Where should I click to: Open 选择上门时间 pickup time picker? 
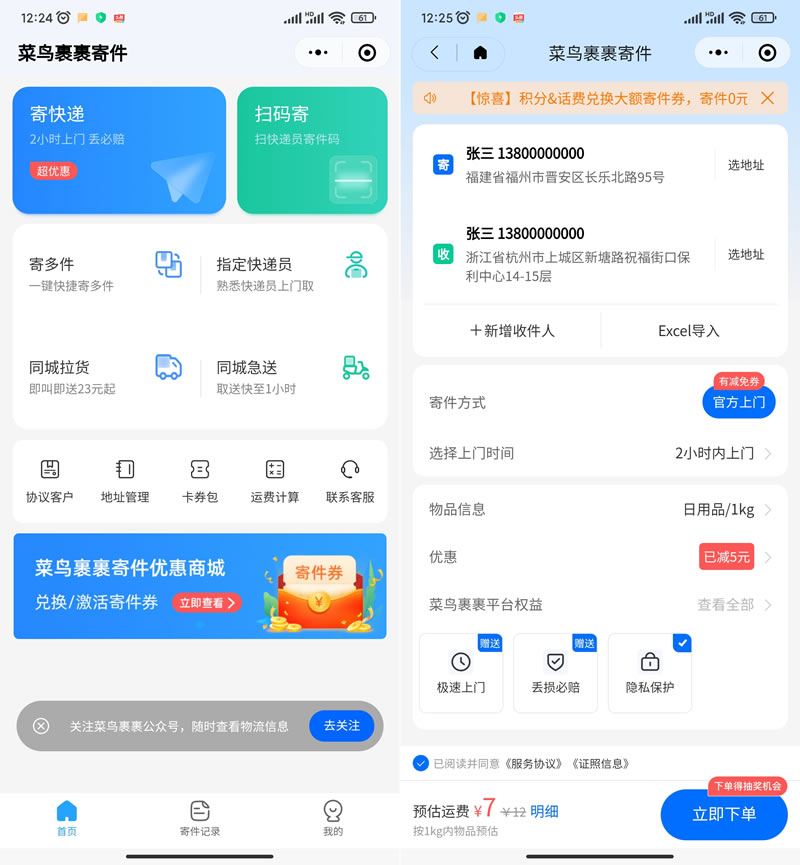point(600,453)
